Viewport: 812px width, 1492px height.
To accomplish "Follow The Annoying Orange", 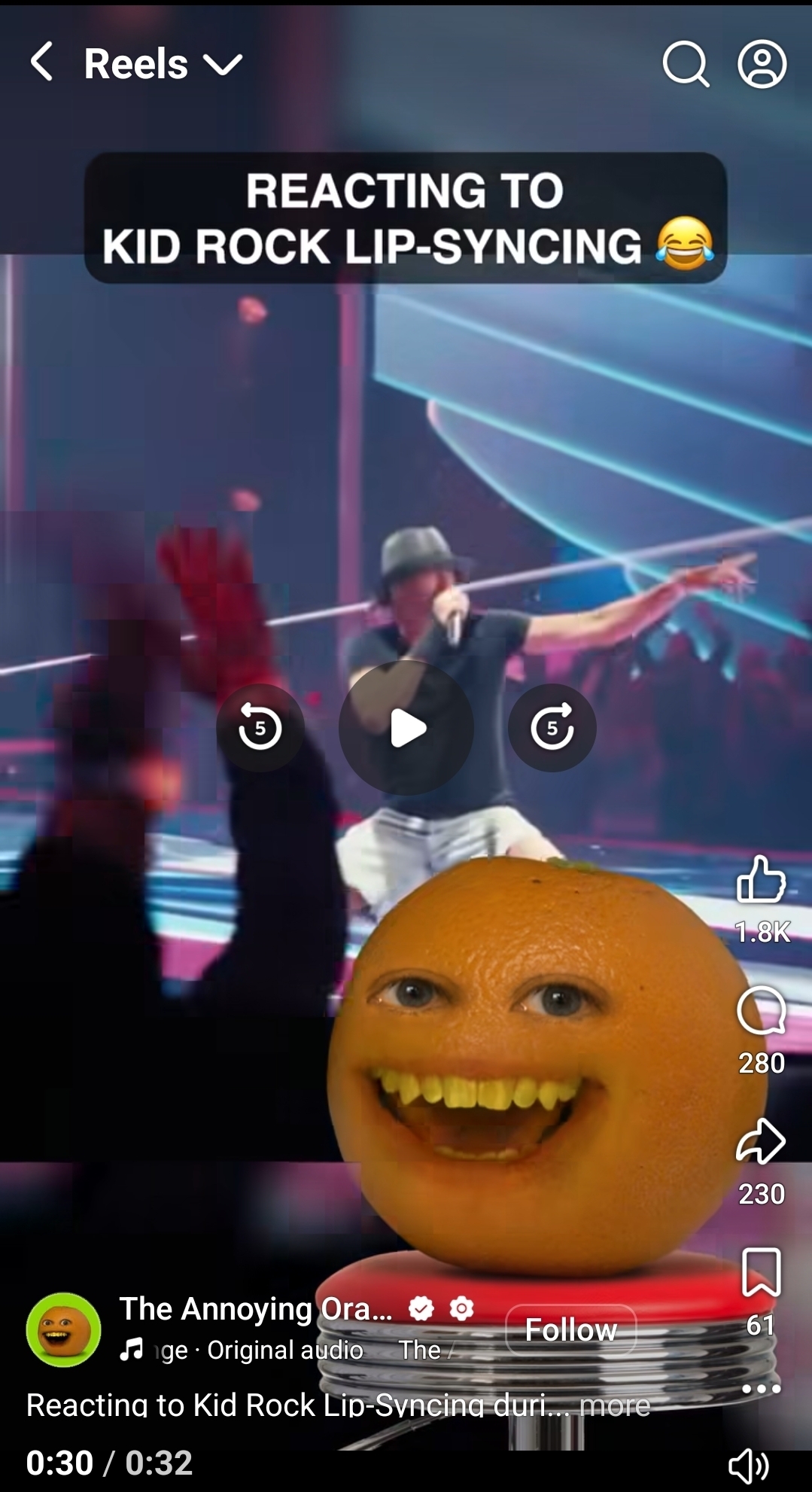I will (x=570, y=1329).
